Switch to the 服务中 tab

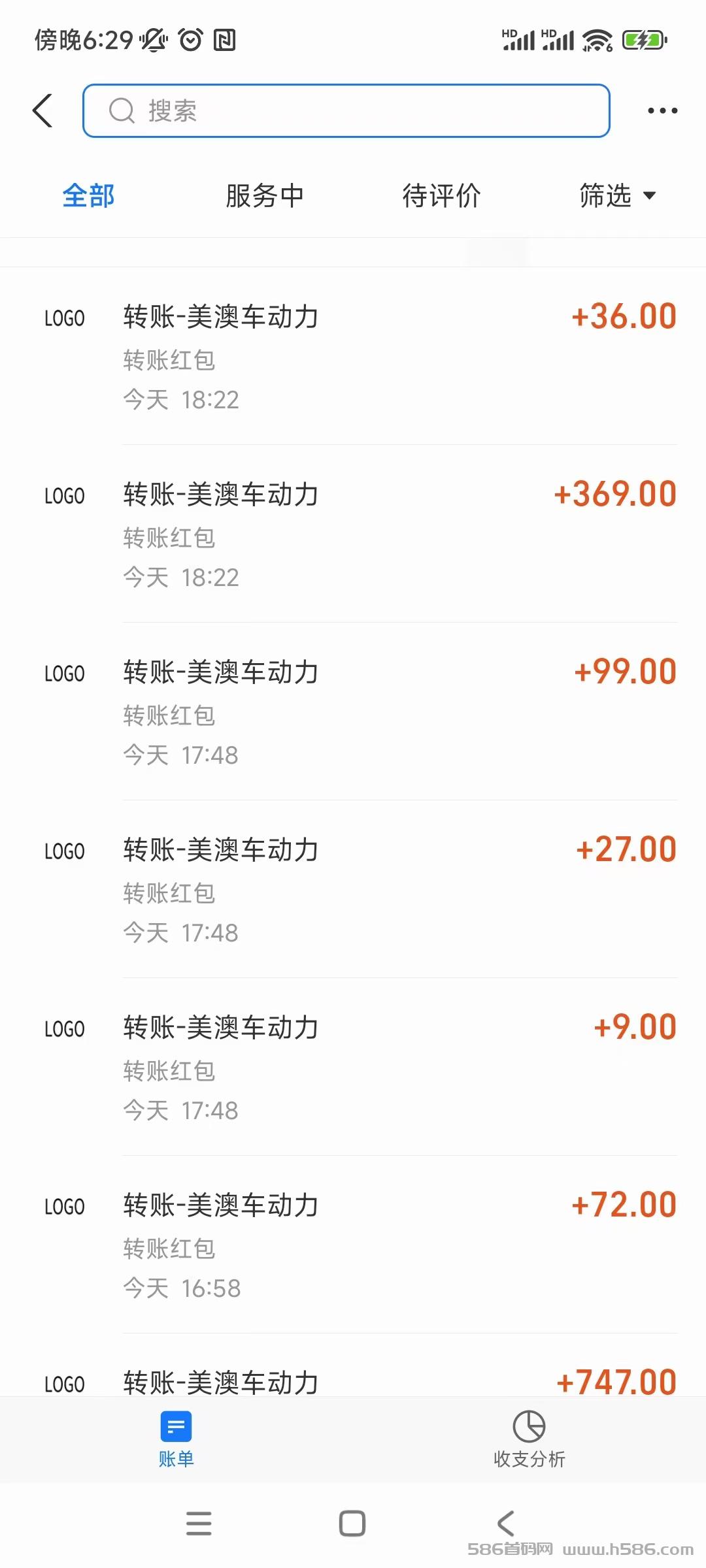(x=265, y=195)
